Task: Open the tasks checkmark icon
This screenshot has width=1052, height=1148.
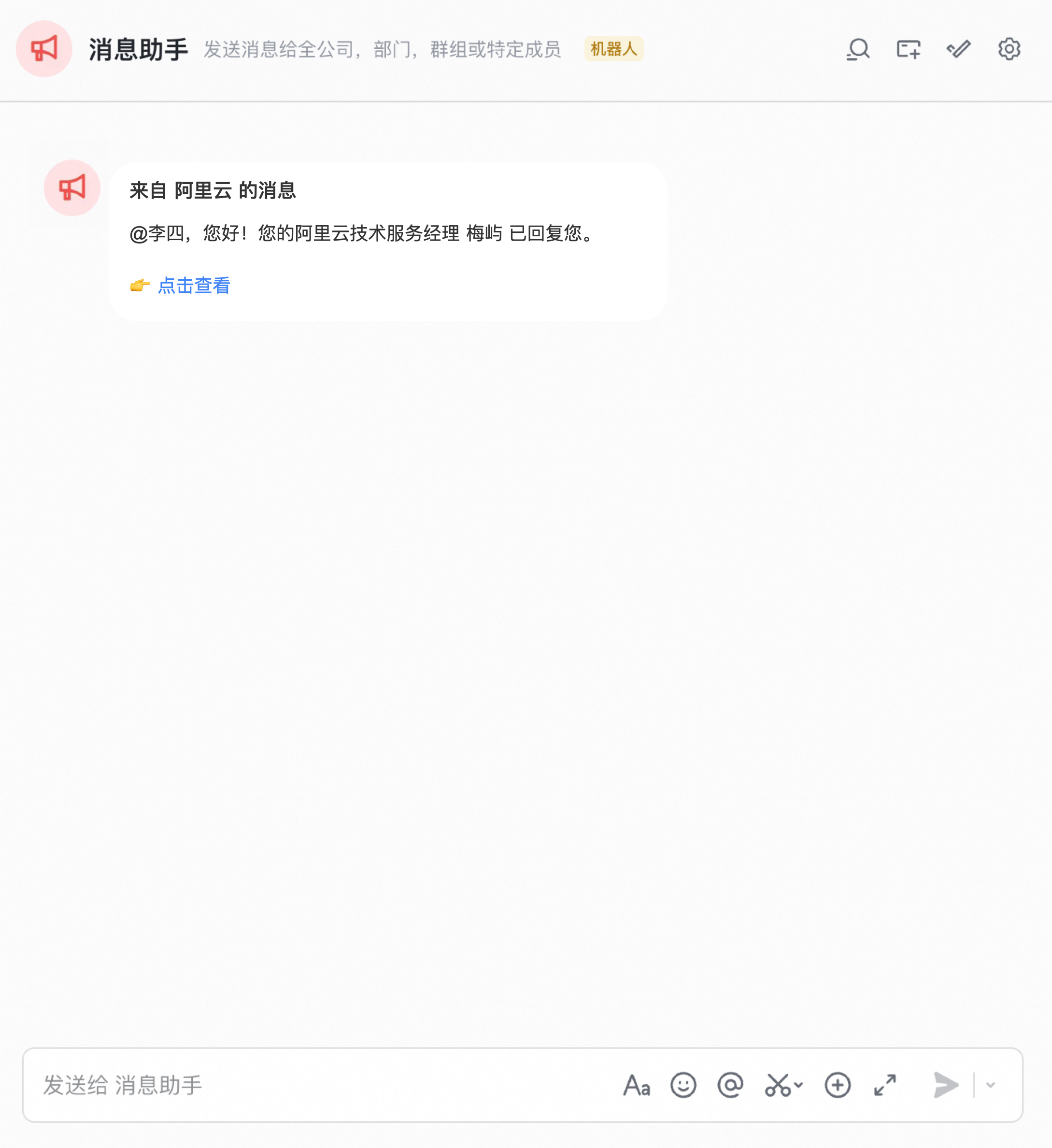Action: (959, 49)
